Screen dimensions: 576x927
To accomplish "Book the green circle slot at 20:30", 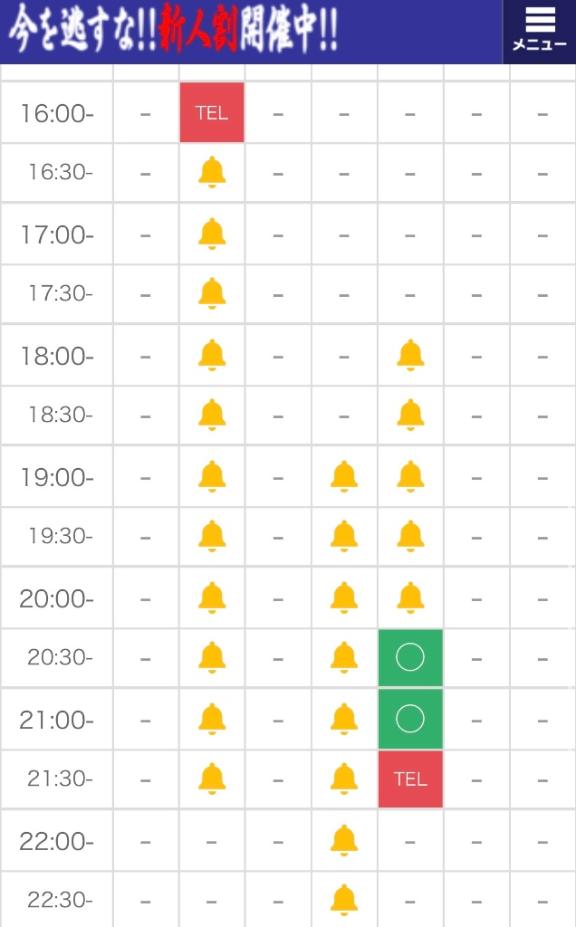I will [410, 657].
